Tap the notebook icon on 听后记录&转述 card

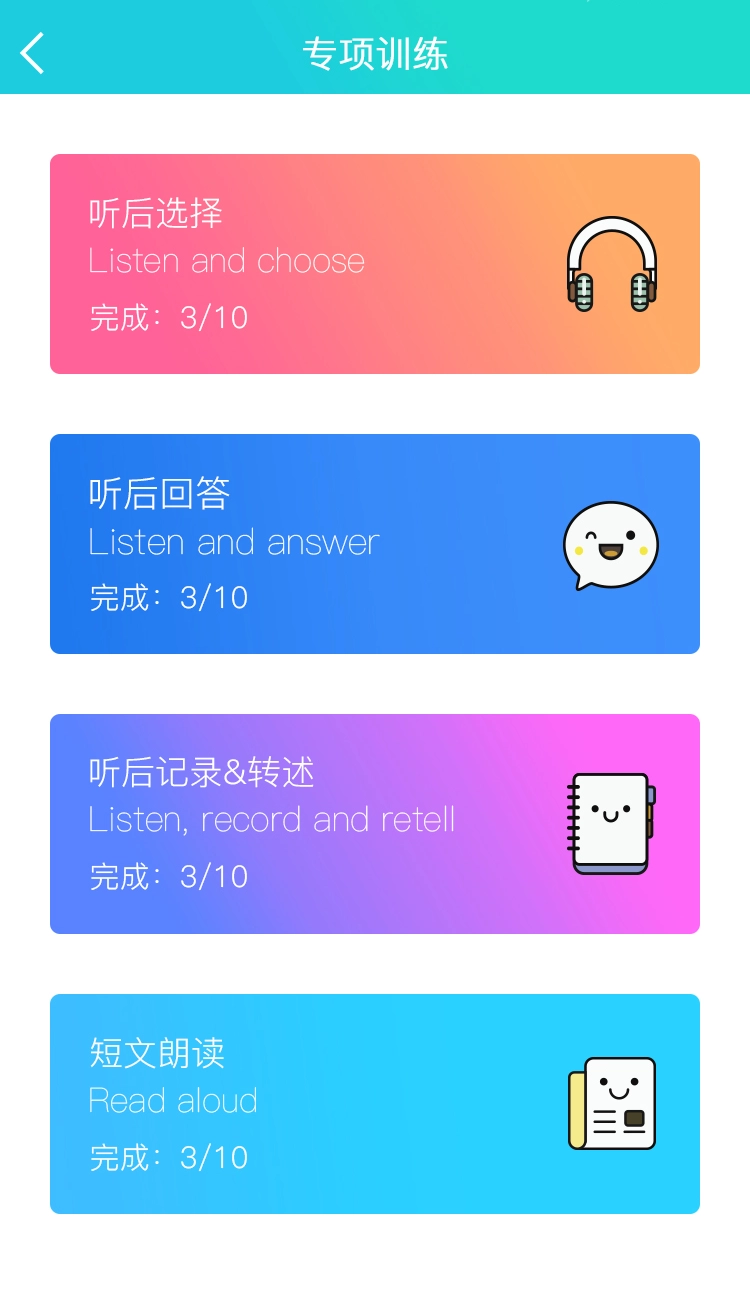coord(611,822)
